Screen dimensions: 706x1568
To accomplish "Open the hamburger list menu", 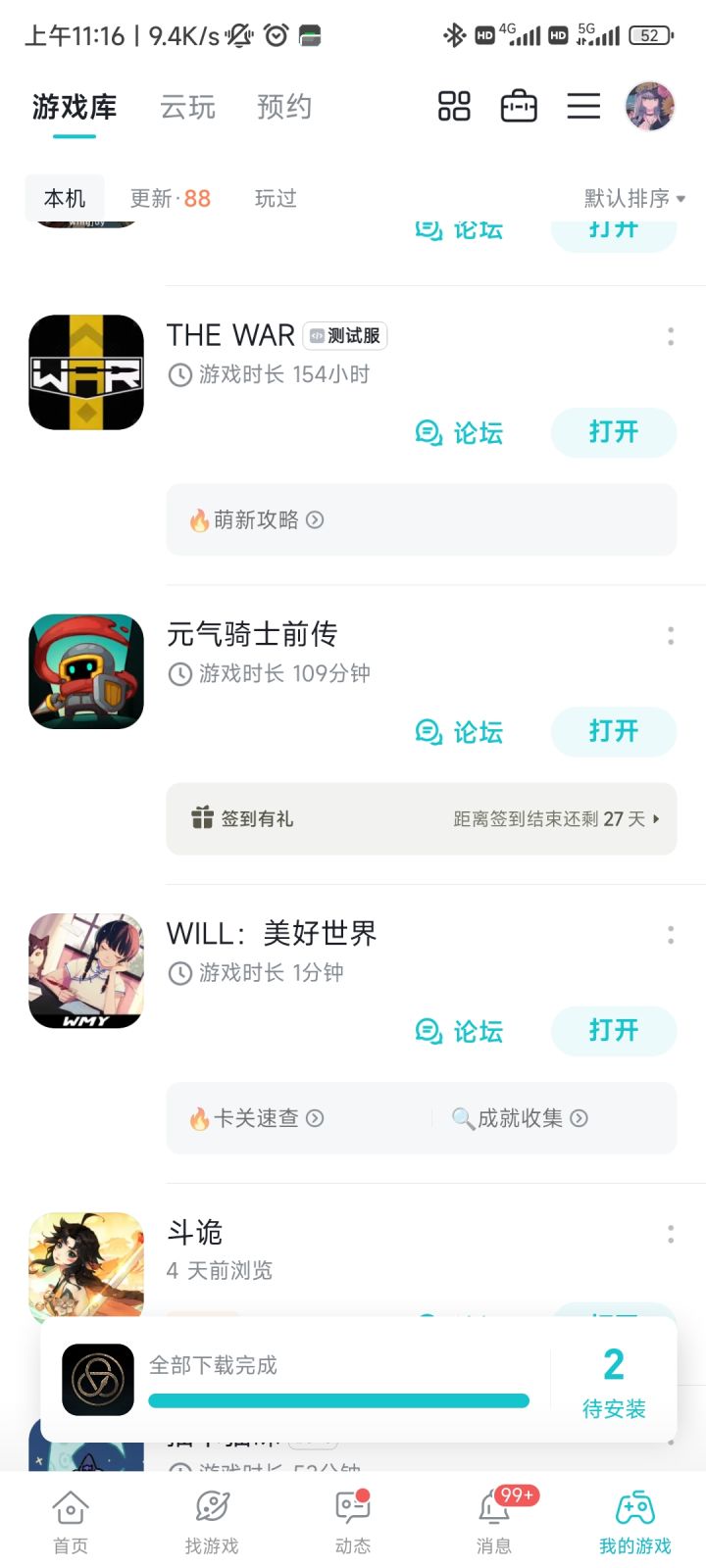I will pos(583,106).
